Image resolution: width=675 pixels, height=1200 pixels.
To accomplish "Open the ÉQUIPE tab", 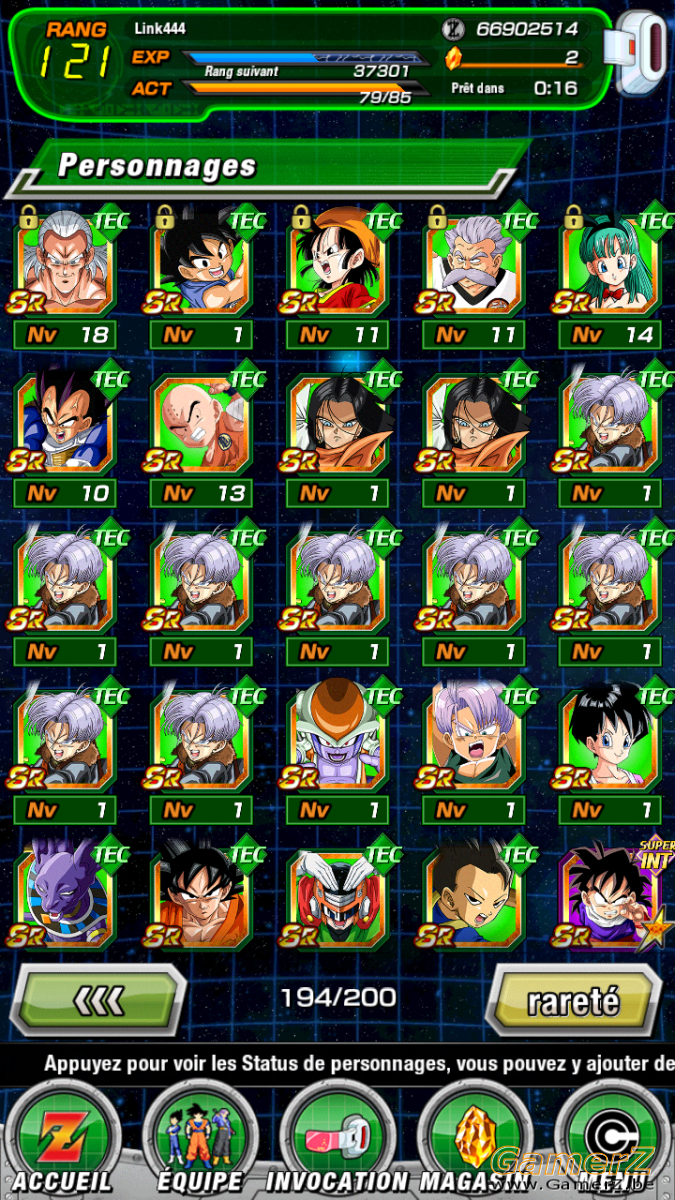I will tap(200, 1140).
